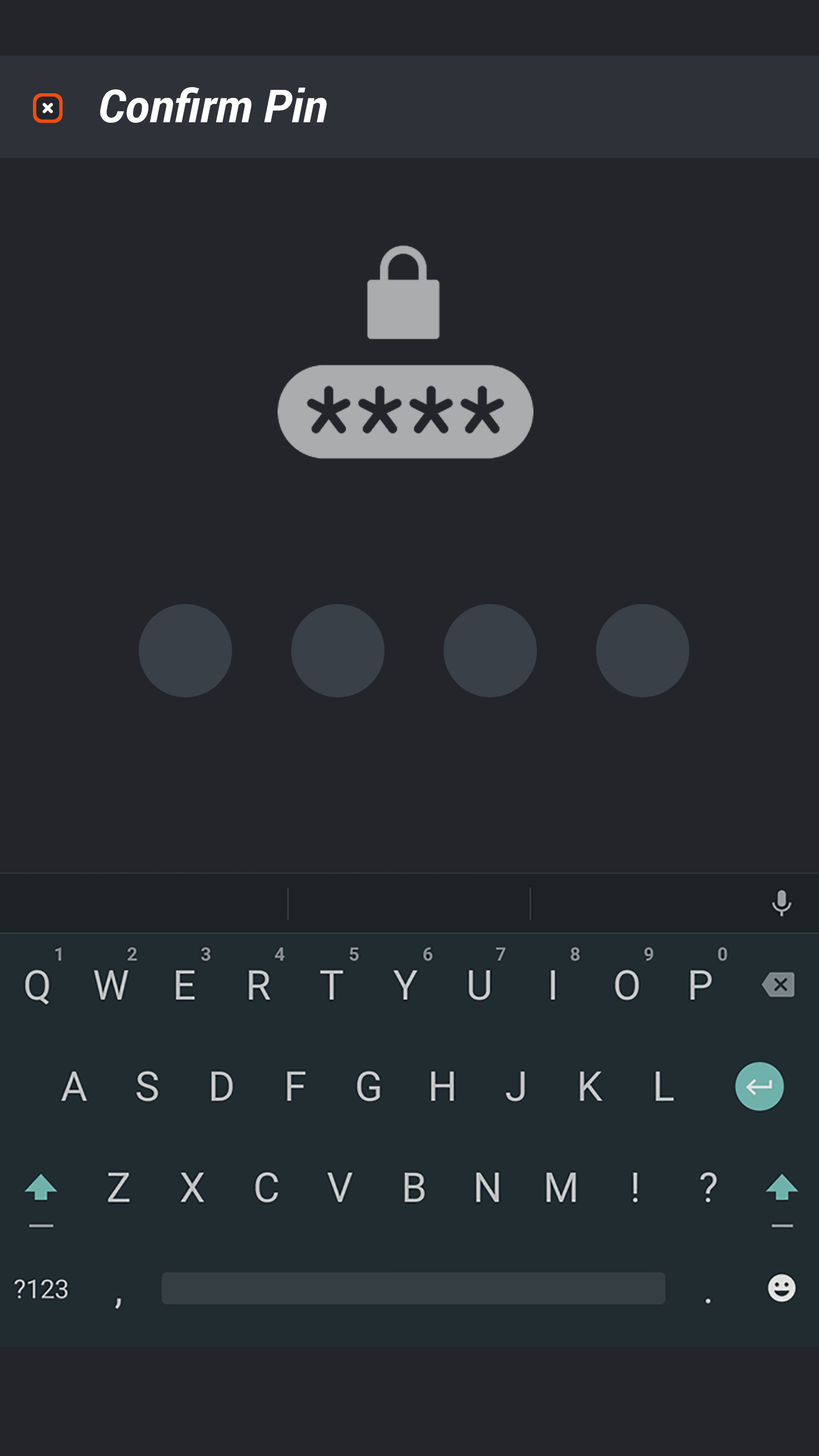Viewport: 819px width, 1456px height.
Task: Tap the first PIN digit circle
Action: [x=185, y=650]
